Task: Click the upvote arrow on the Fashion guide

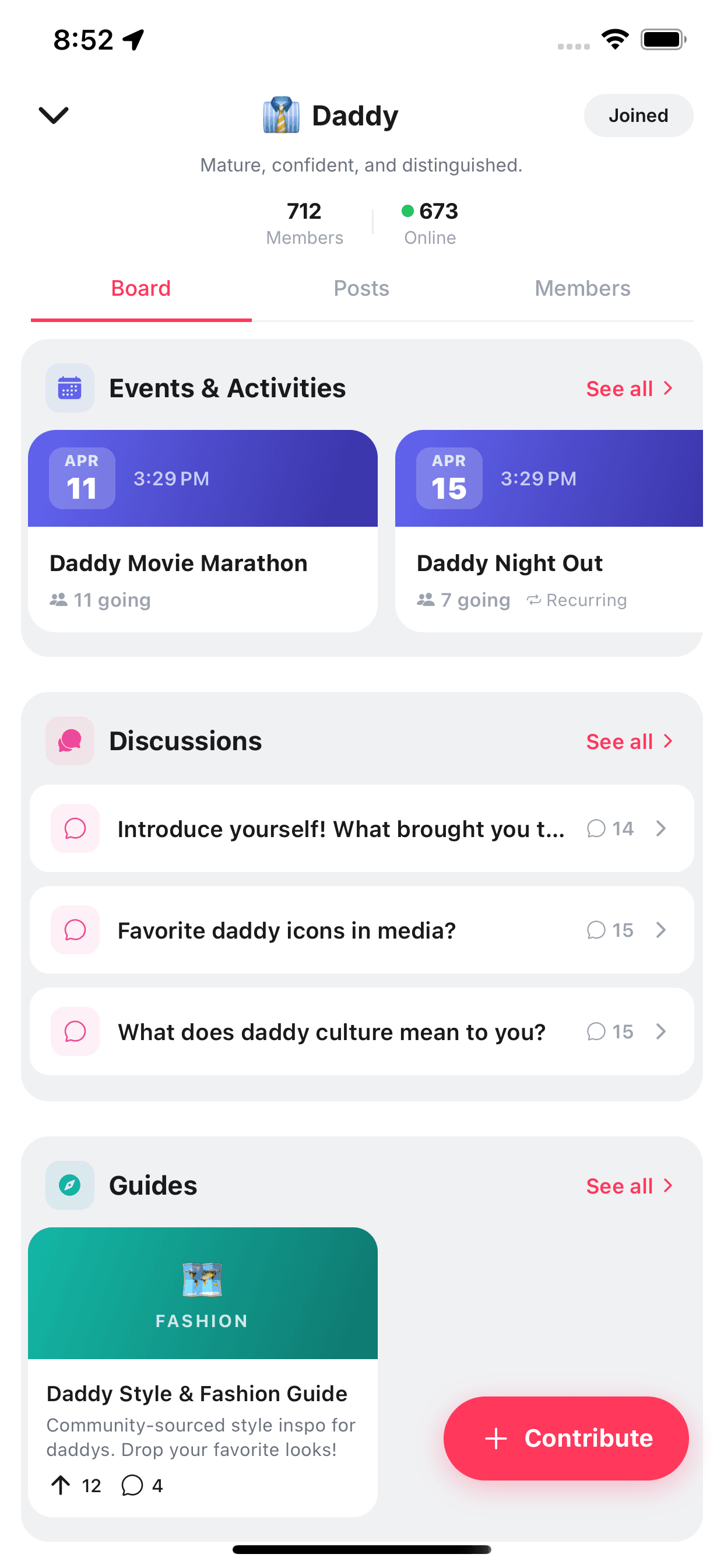Action: click(x=61, y=1485)
